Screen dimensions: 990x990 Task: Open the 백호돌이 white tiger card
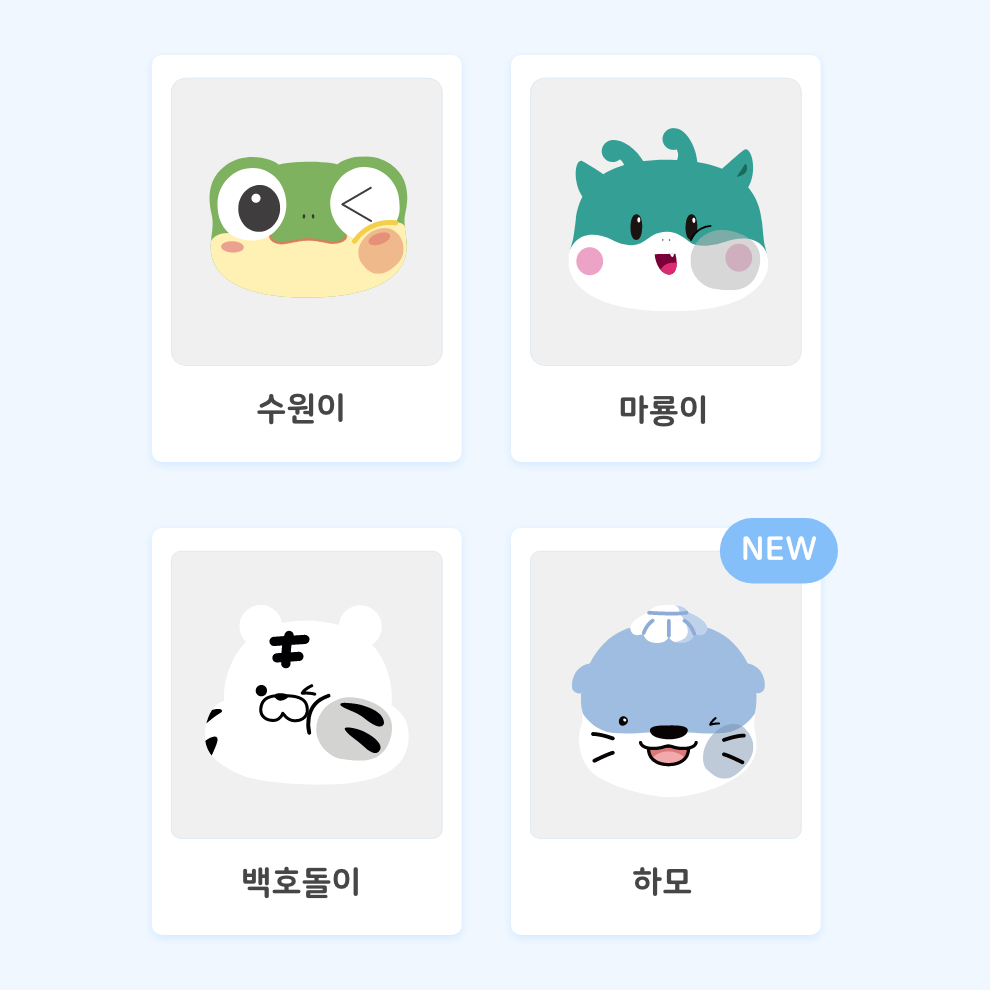point(307,731)
